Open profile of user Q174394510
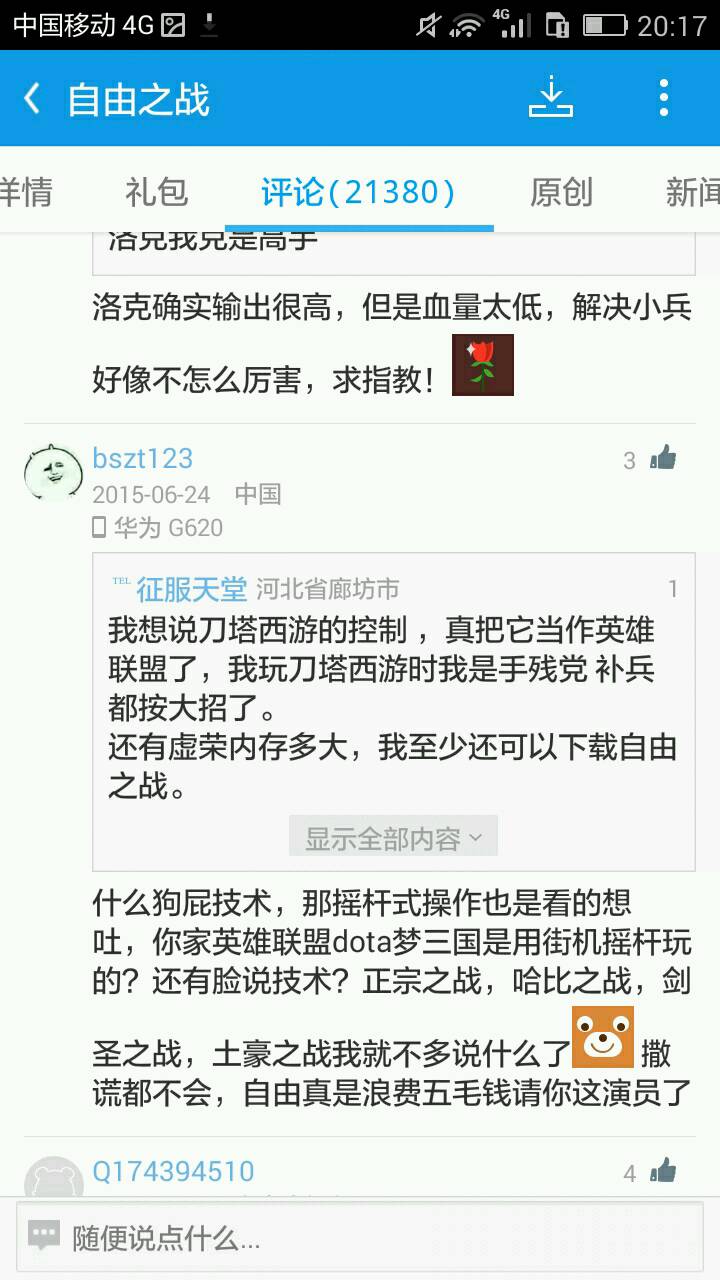This screenshot has width=720, height=1280. pos(173,1171)
